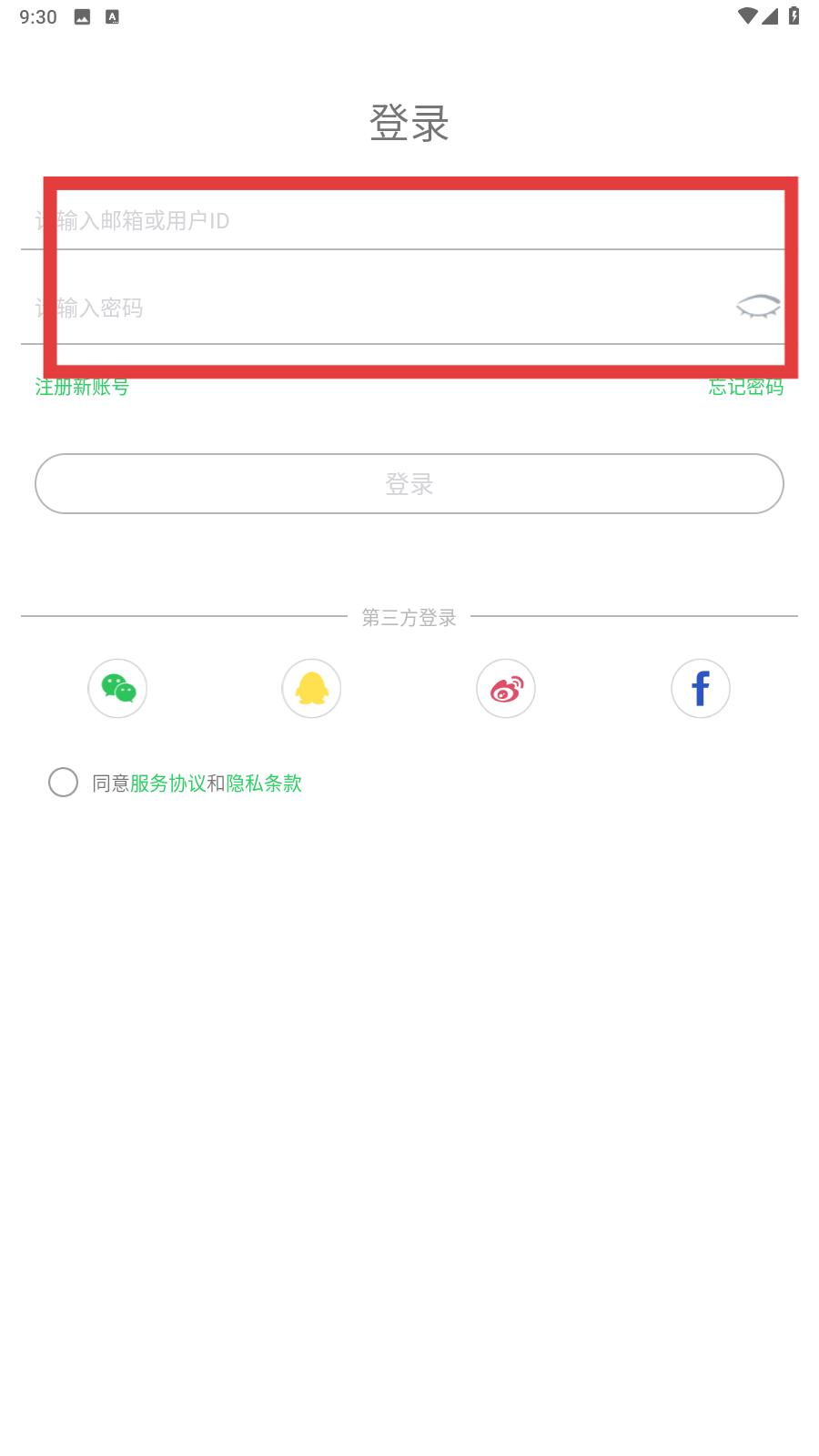Tap the email or user ID field
Screen dimensions: 819x1456
pyautogui.click(x=409, y=220)
